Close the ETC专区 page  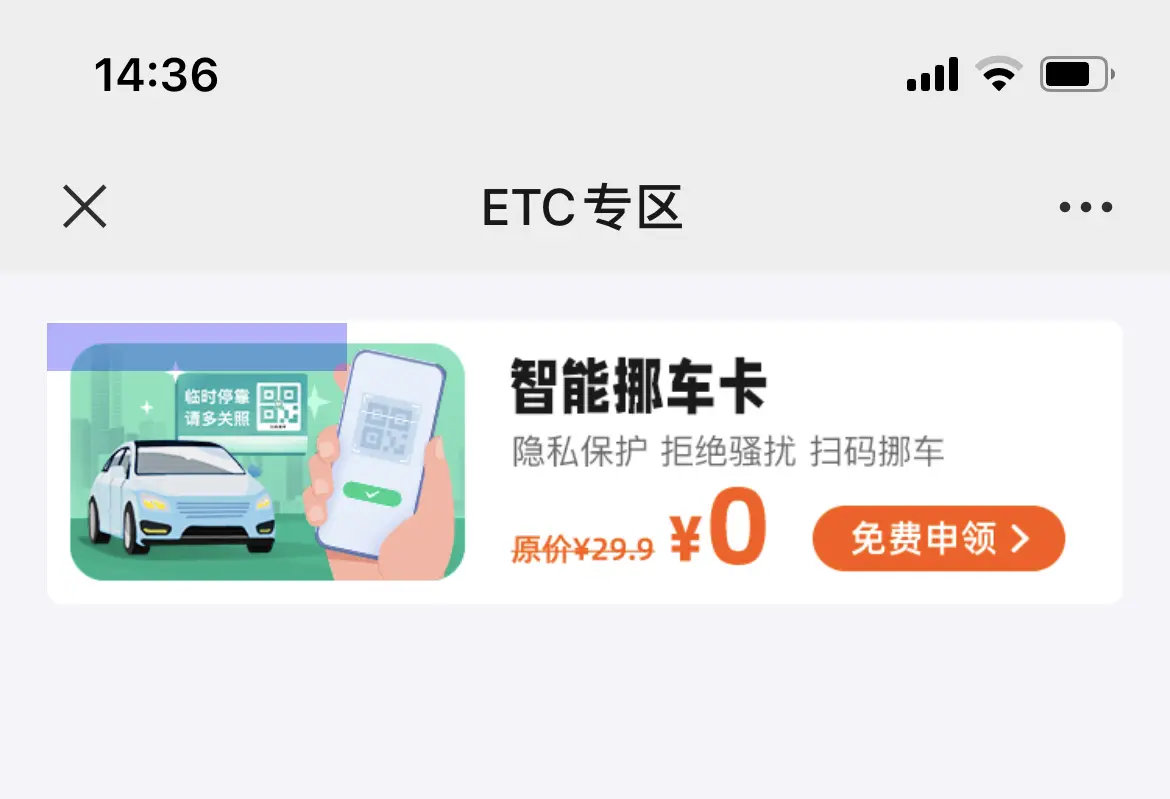[85, 207]
